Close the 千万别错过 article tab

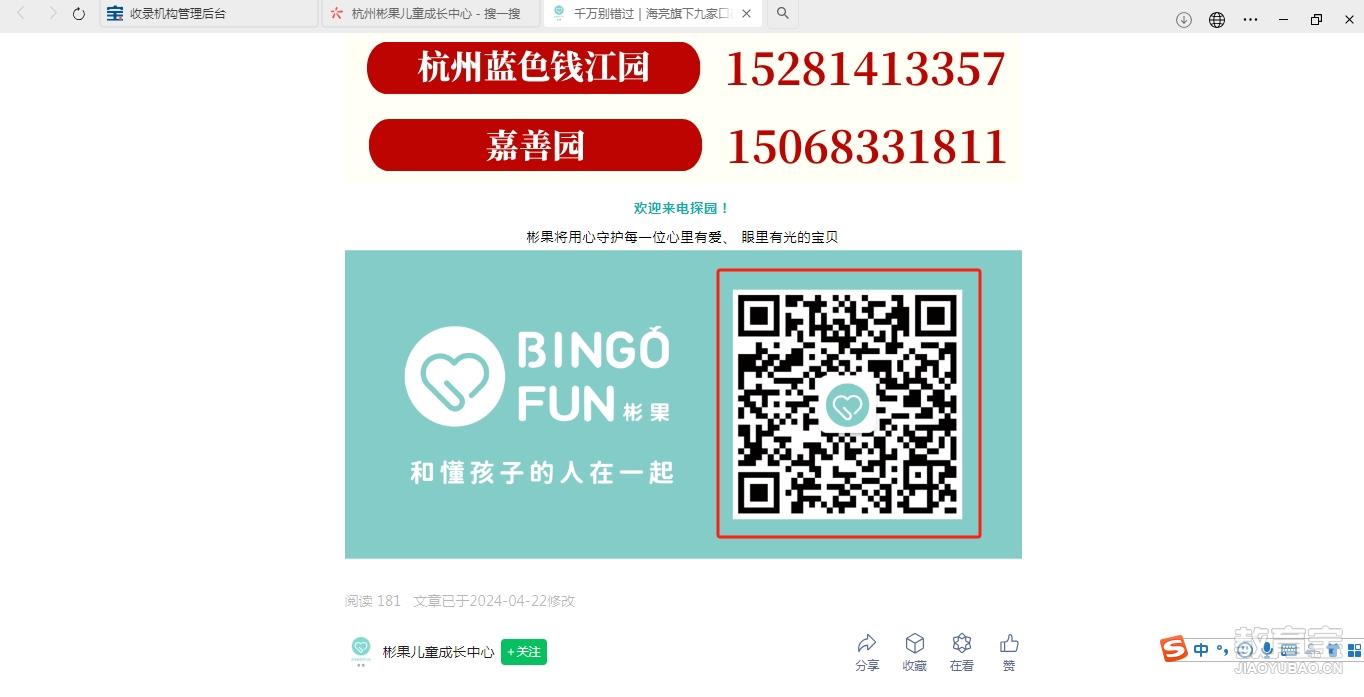pos(747,14)
